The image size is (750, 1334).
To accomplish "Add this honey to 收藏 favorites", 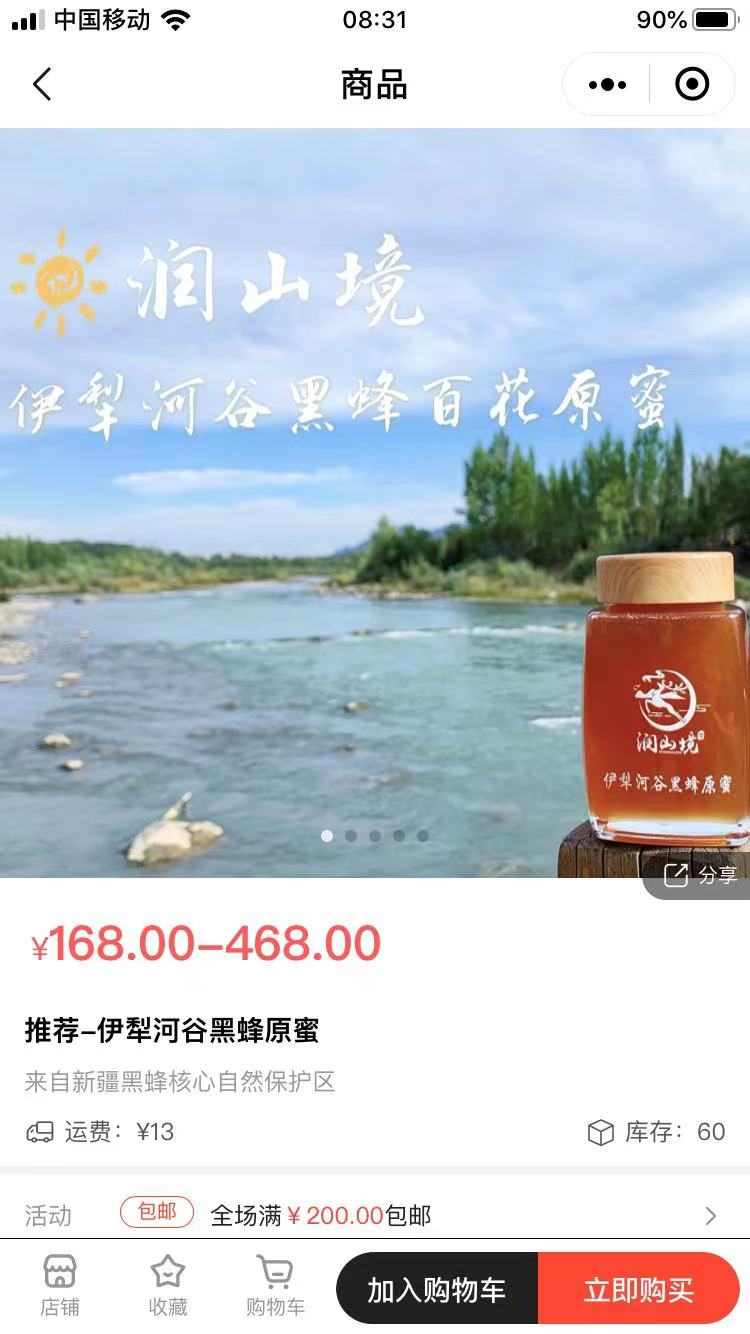I will pyautogui.click(x=167, y=1286).
